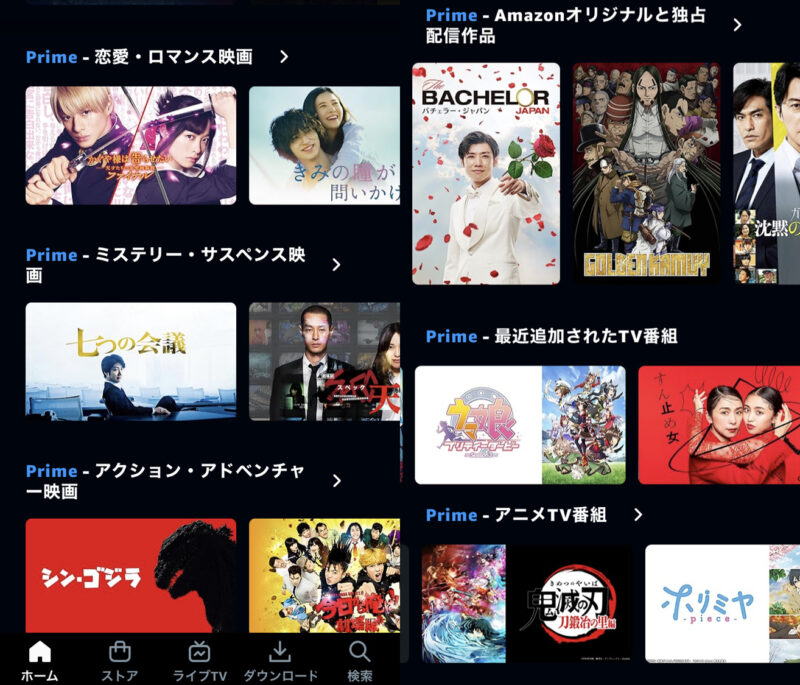Expand Amazonオリジナルと独占配信作品 category

coord(737,25)
